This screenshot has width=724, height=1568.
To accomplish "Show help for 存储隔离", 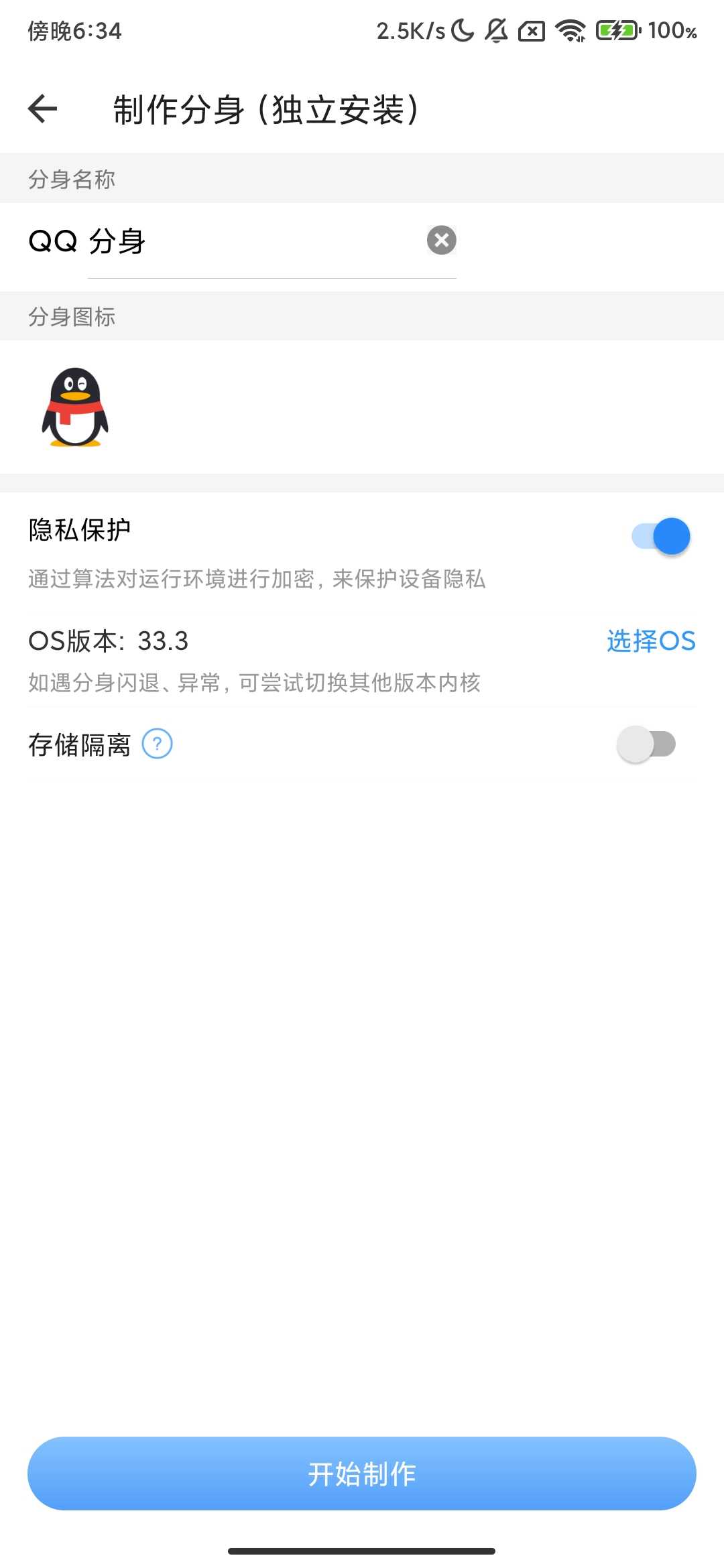I will click(158, 744).
